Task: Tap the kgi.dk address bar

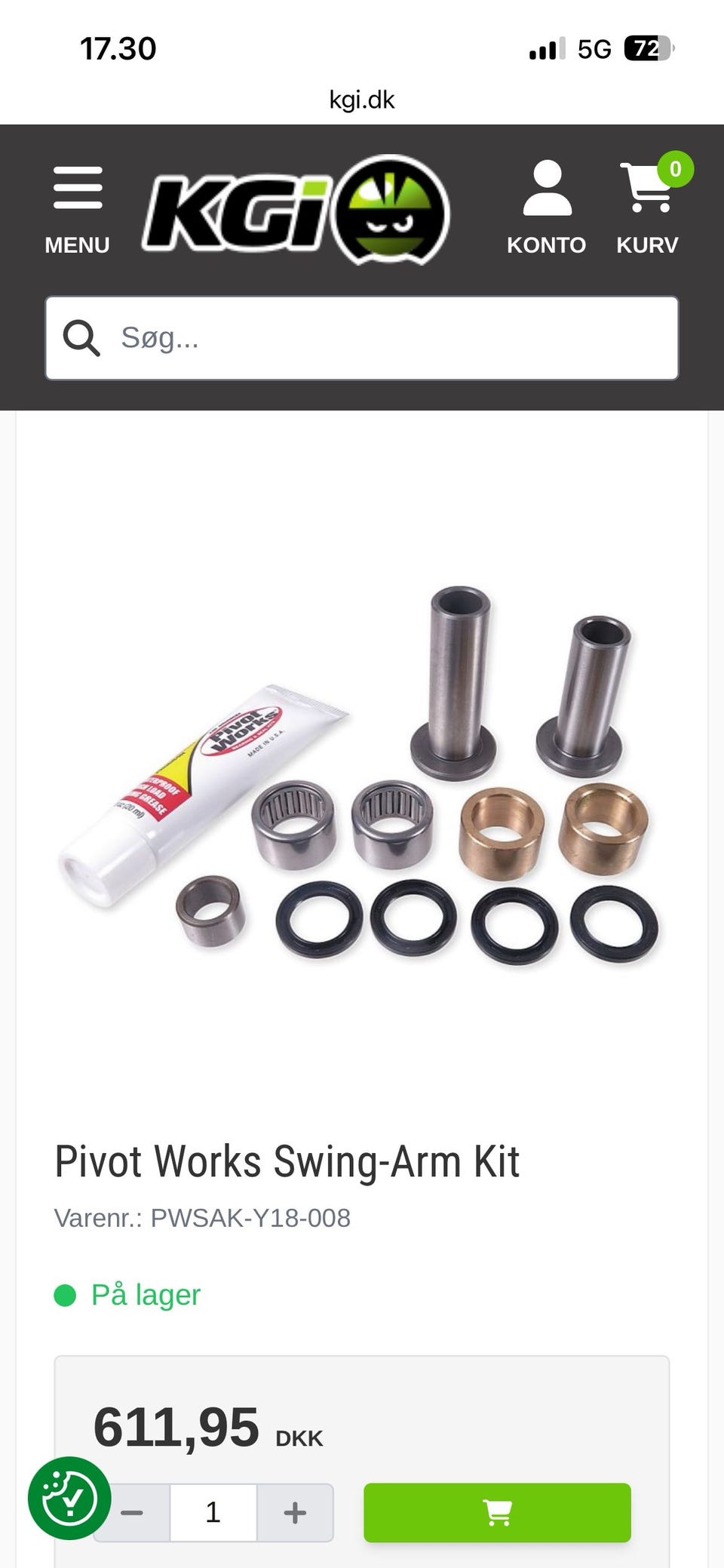Action: tap(362, 100)
